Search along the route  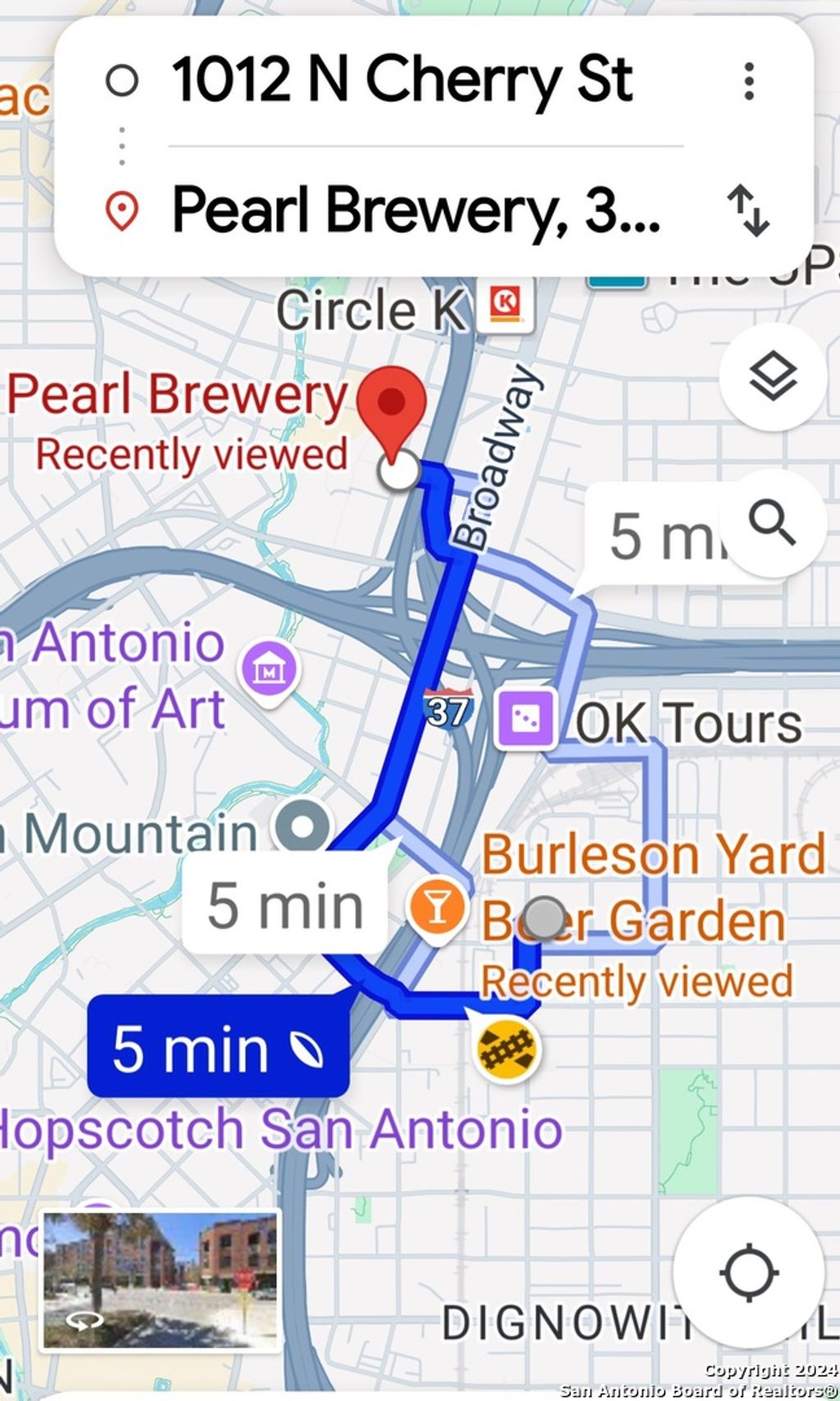click(773, 523)
